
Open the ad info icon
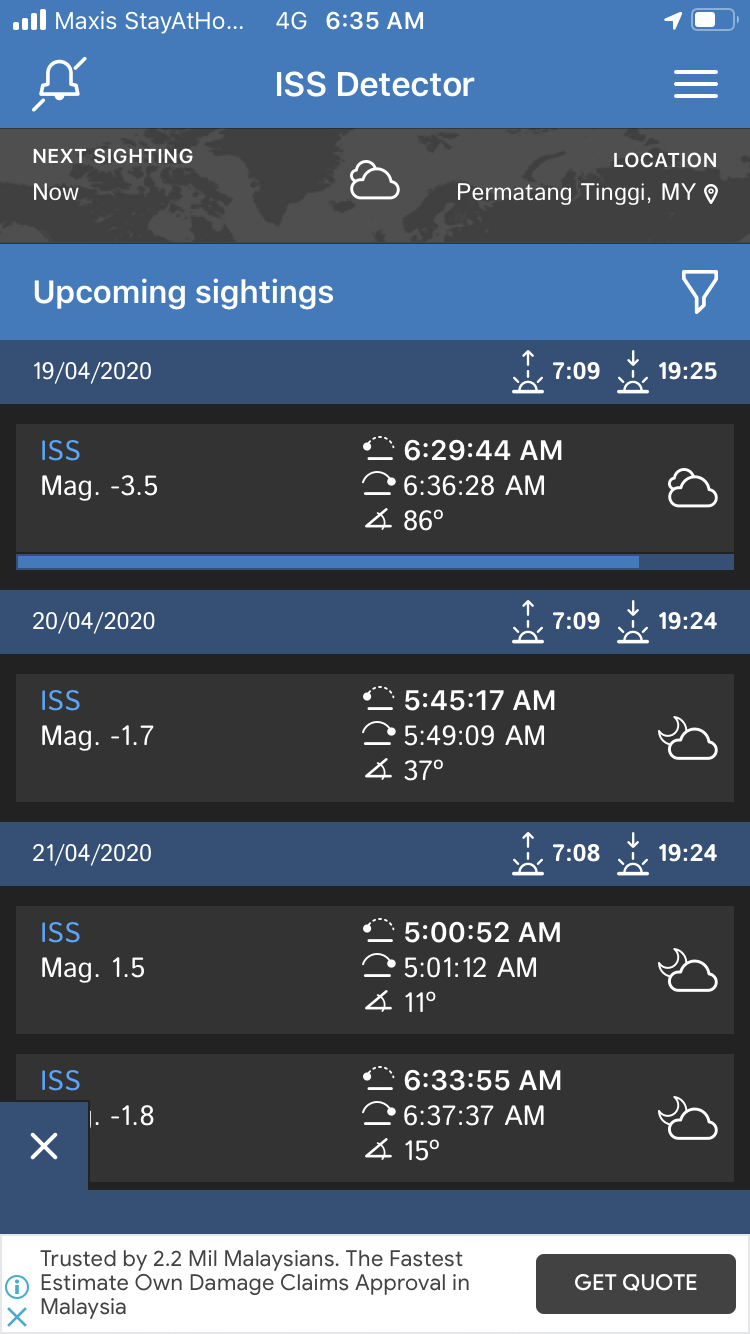coord(17,1287)
